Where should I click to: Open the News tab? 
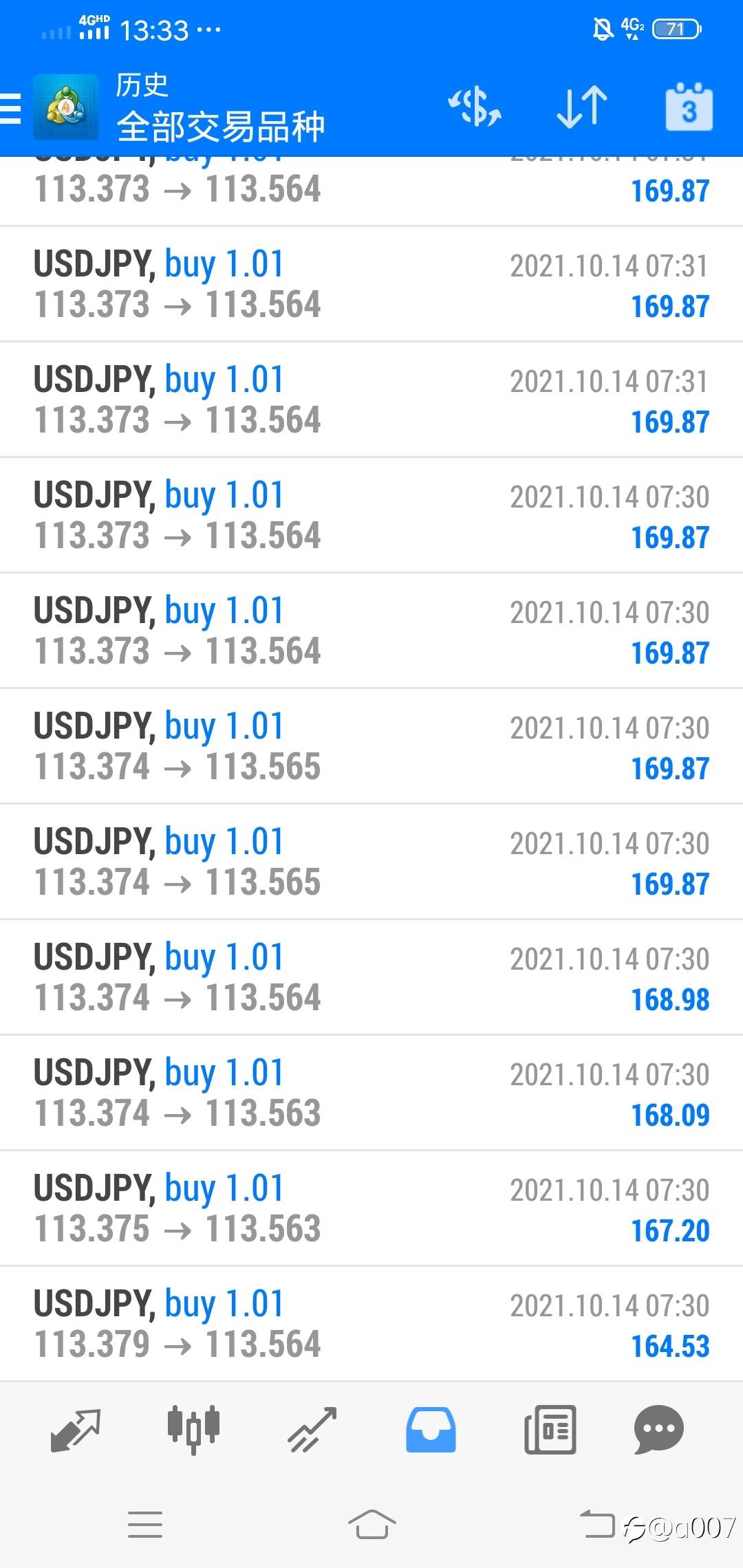click(x=550, y=1430)
